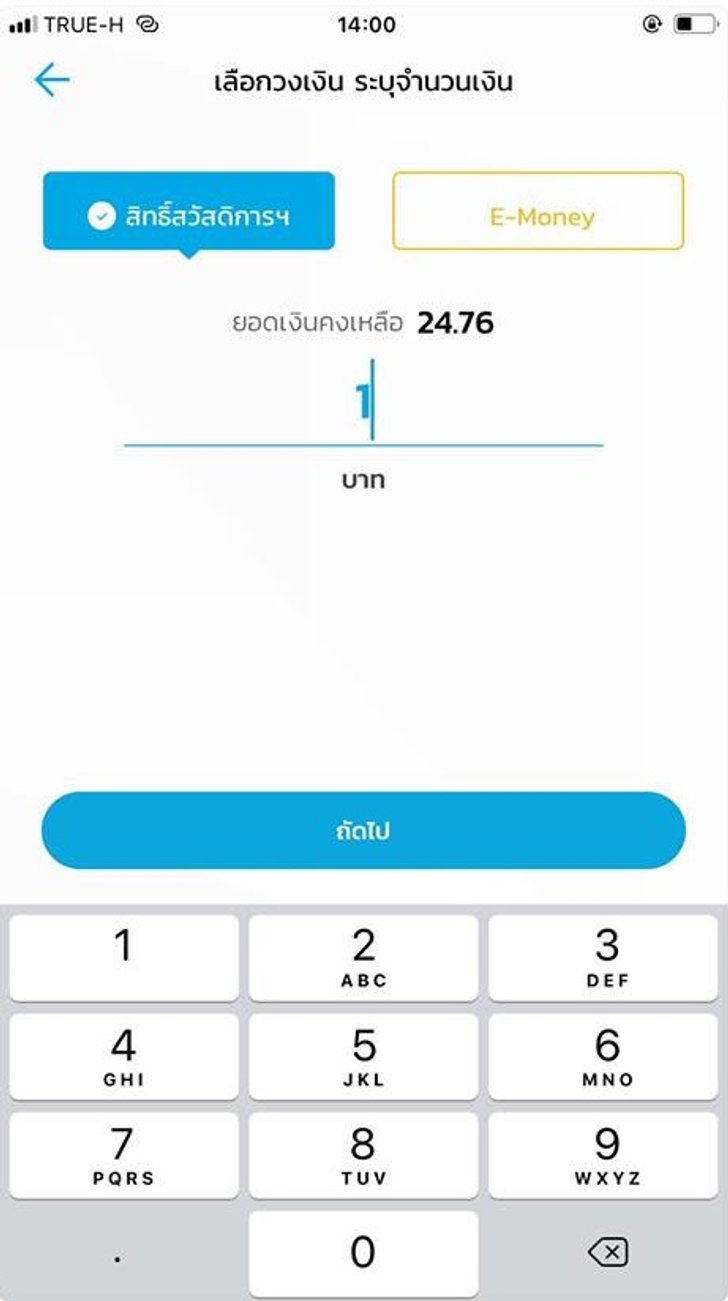728x1301 pixels.
Task: Tap the 0 key on the keypad
Action: click(363, 1254)
